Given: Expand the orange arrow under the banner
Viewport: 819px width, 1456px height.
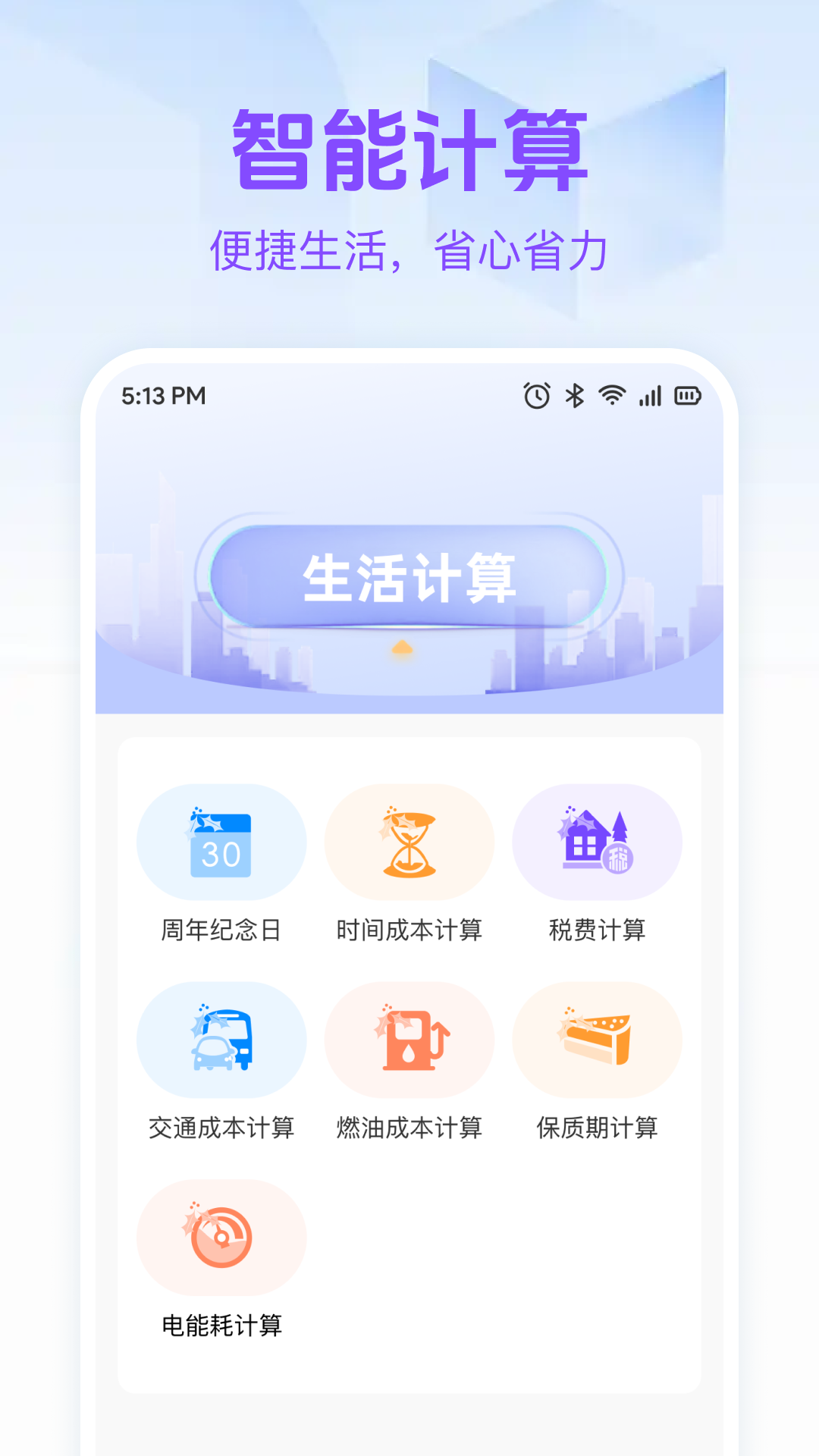Looking at the screenshot, I should tap(401, 648).
